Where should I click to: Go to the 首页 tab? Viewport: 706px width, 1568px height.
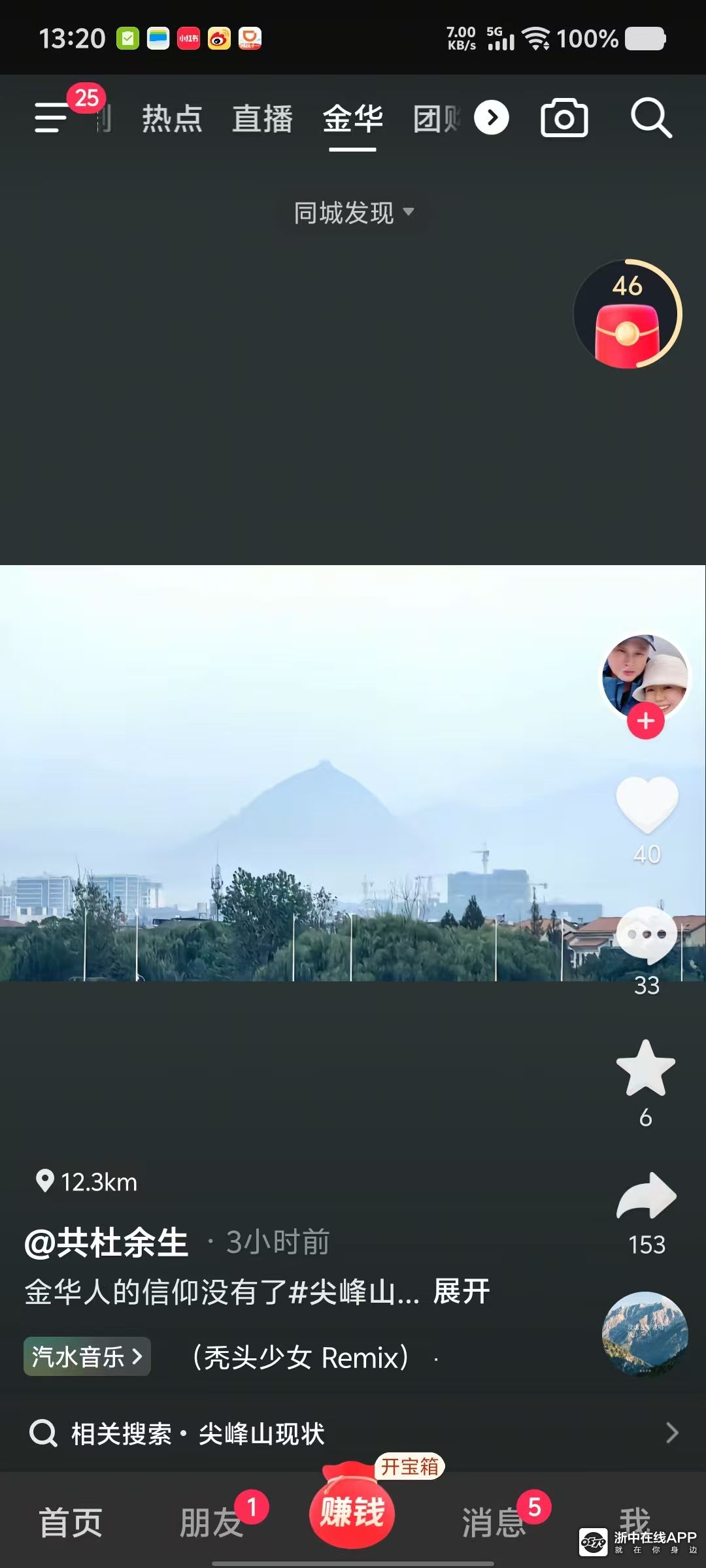tap(71, 1522)
